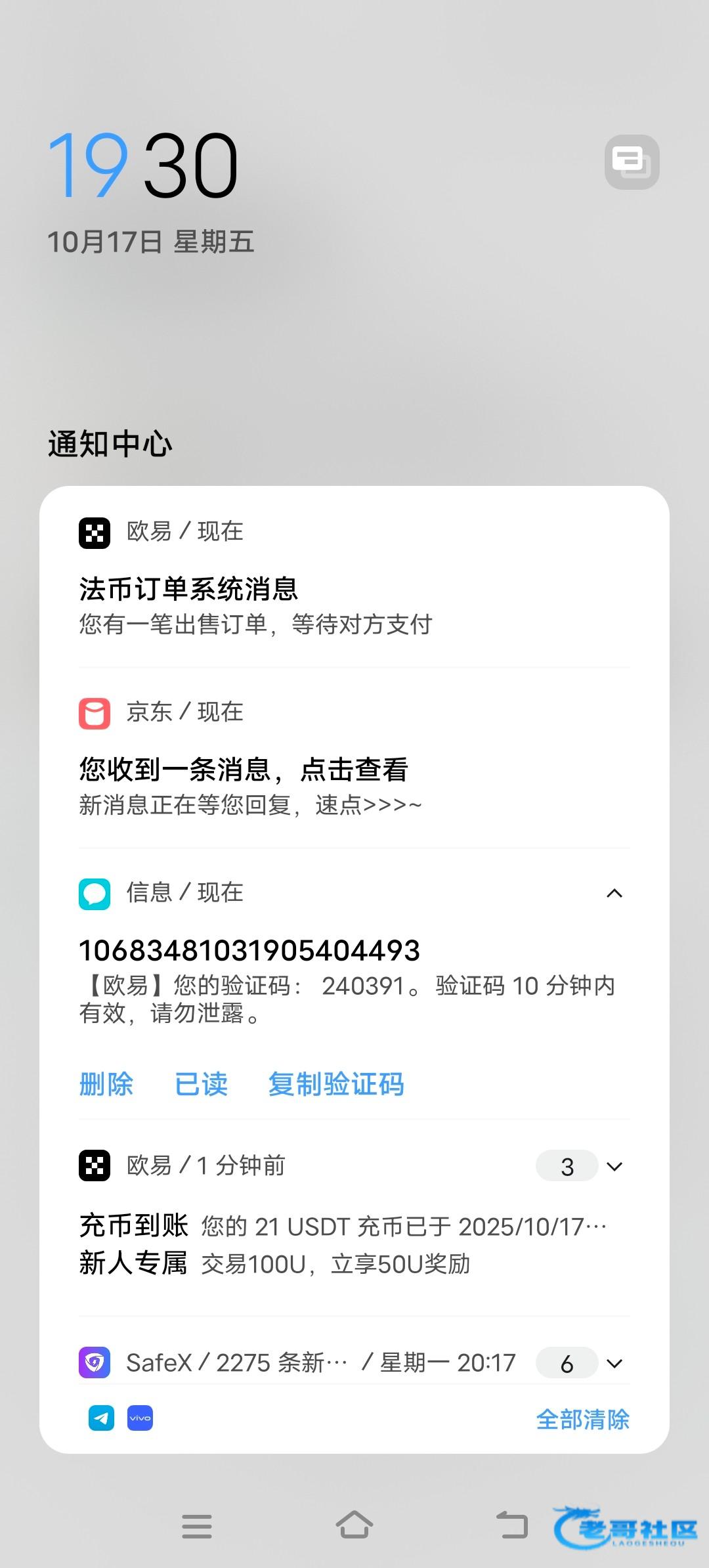709x1568 pixels.
Task: Open the vivo notification icon
Action: point(140,1418)
